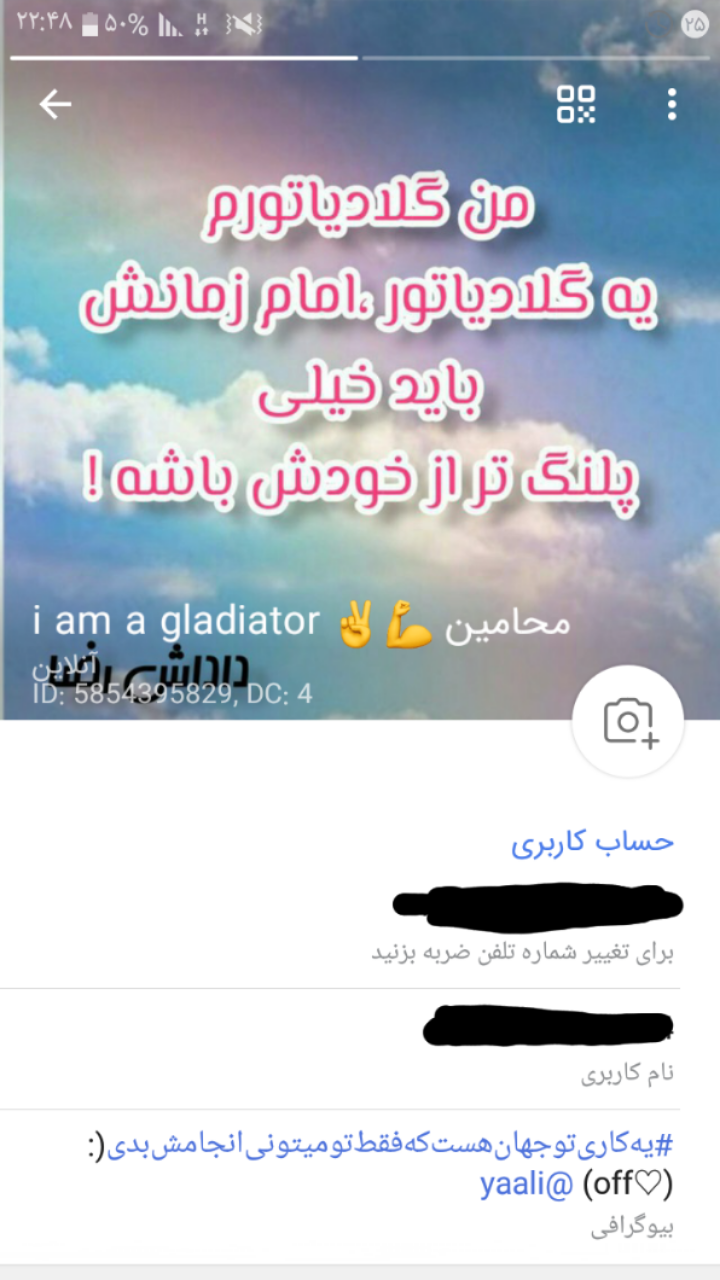Screen dimensions: 720x1280
Task: Go back with the arrow icon
Action: (55, 104)
